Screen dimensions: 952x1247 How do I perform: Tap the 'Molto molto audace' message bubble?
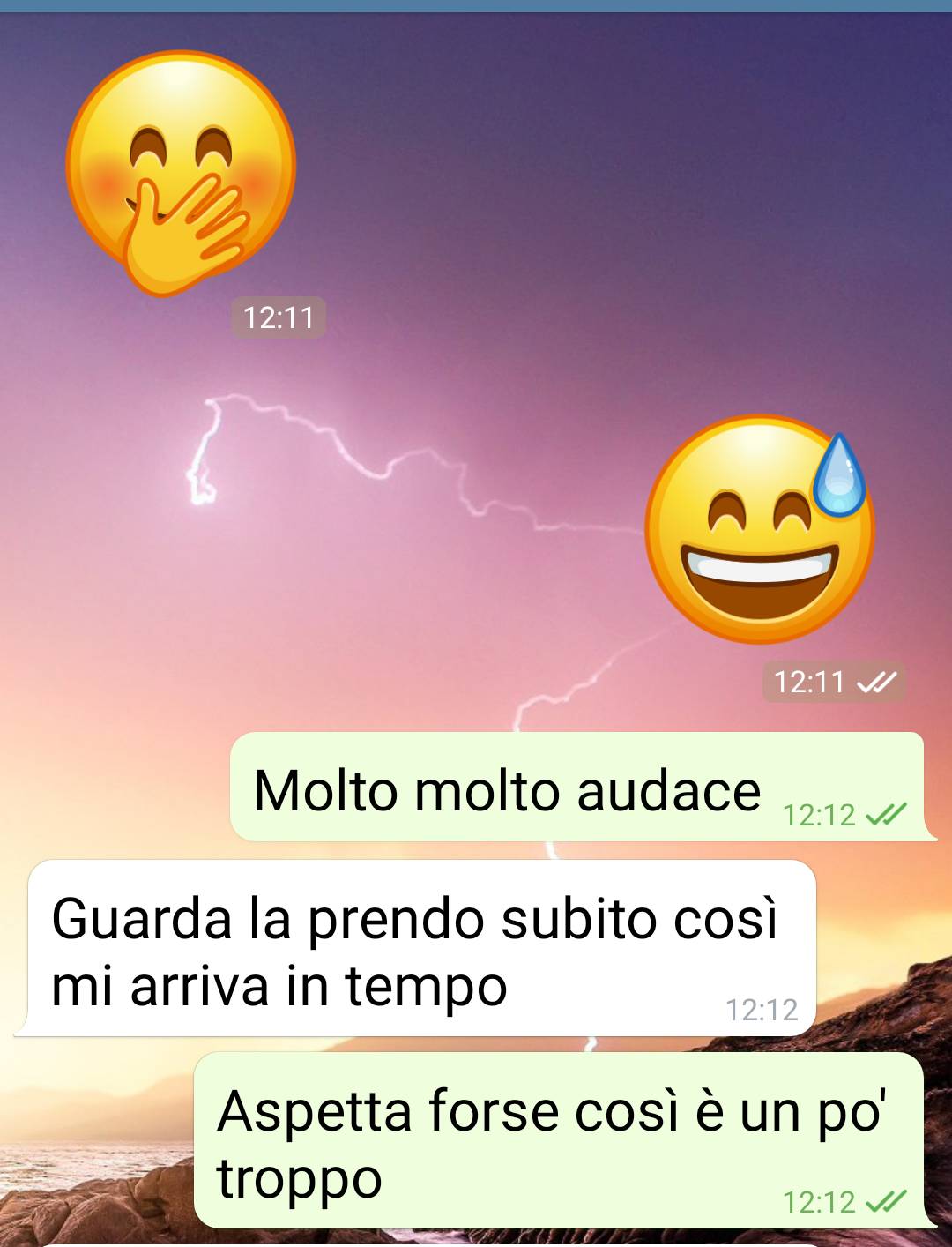pos(507,789)
